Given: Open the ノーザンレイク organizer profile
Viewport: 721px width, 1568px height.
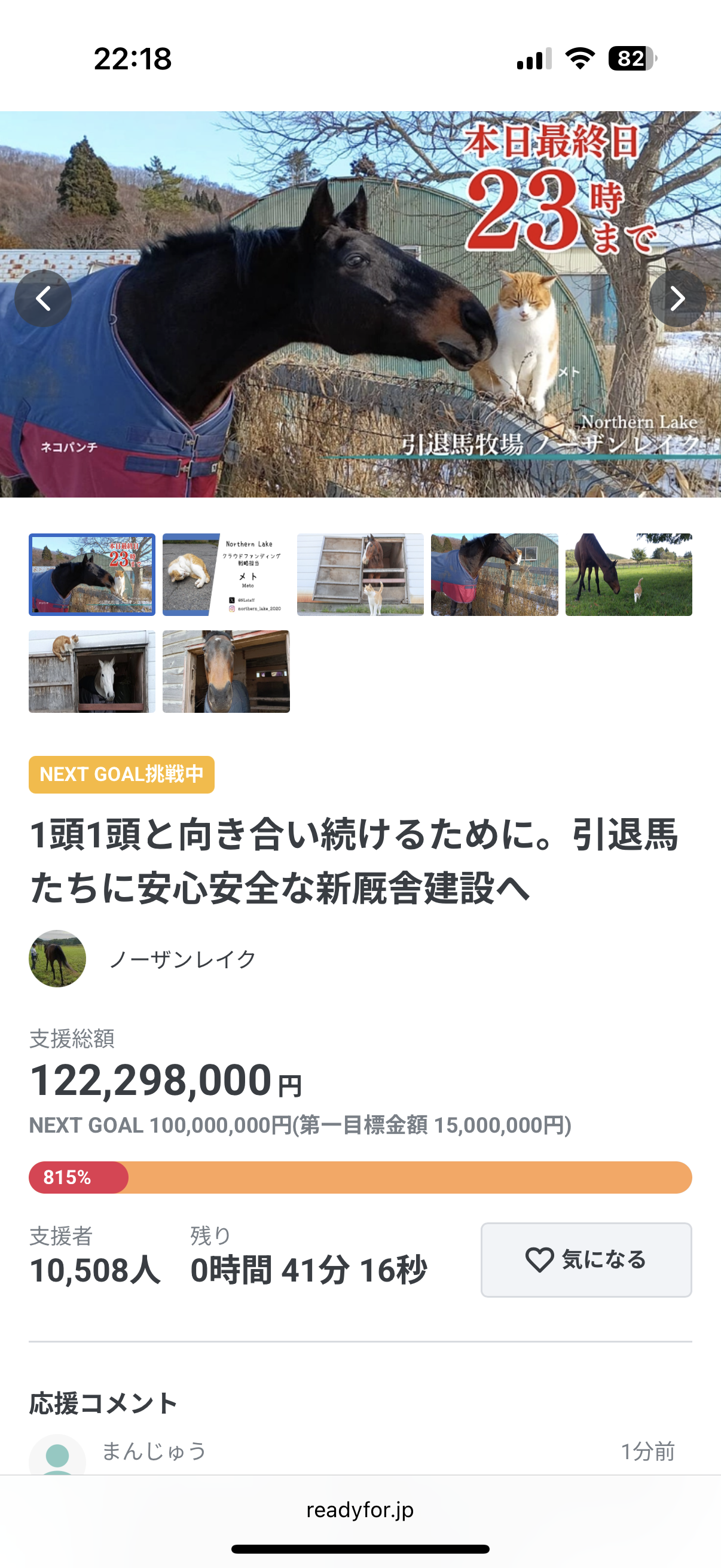Looking at the screenshot, I should point(181,959).
